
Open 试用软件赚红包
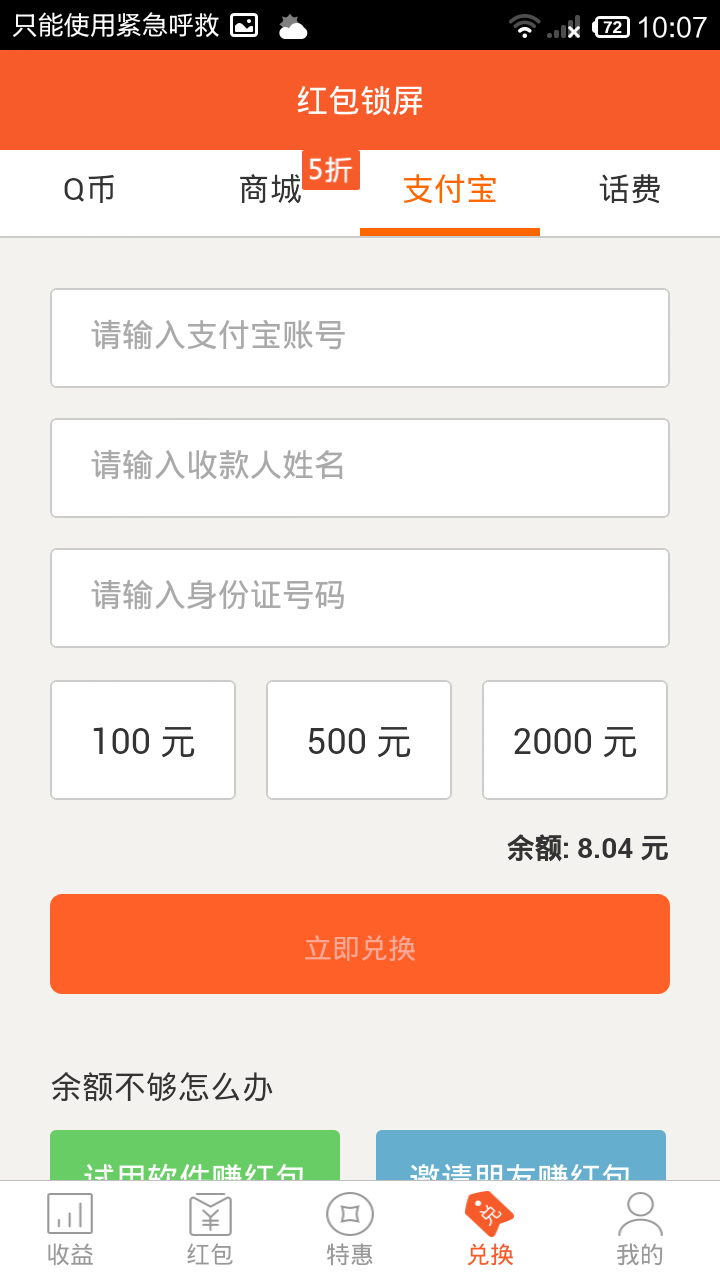pyautogui.click(x=195, y=1156)
